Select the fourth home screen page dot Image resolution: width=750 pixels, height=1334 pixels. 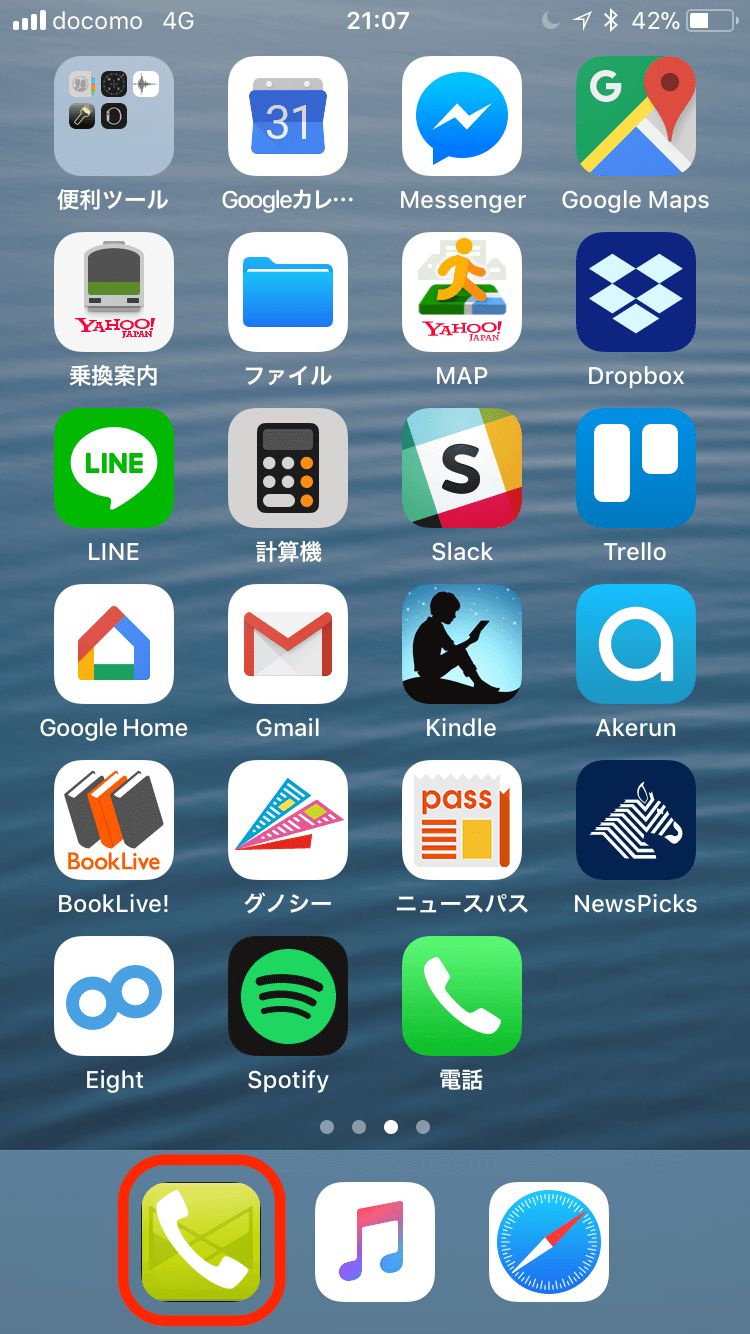coord(423,1127)
